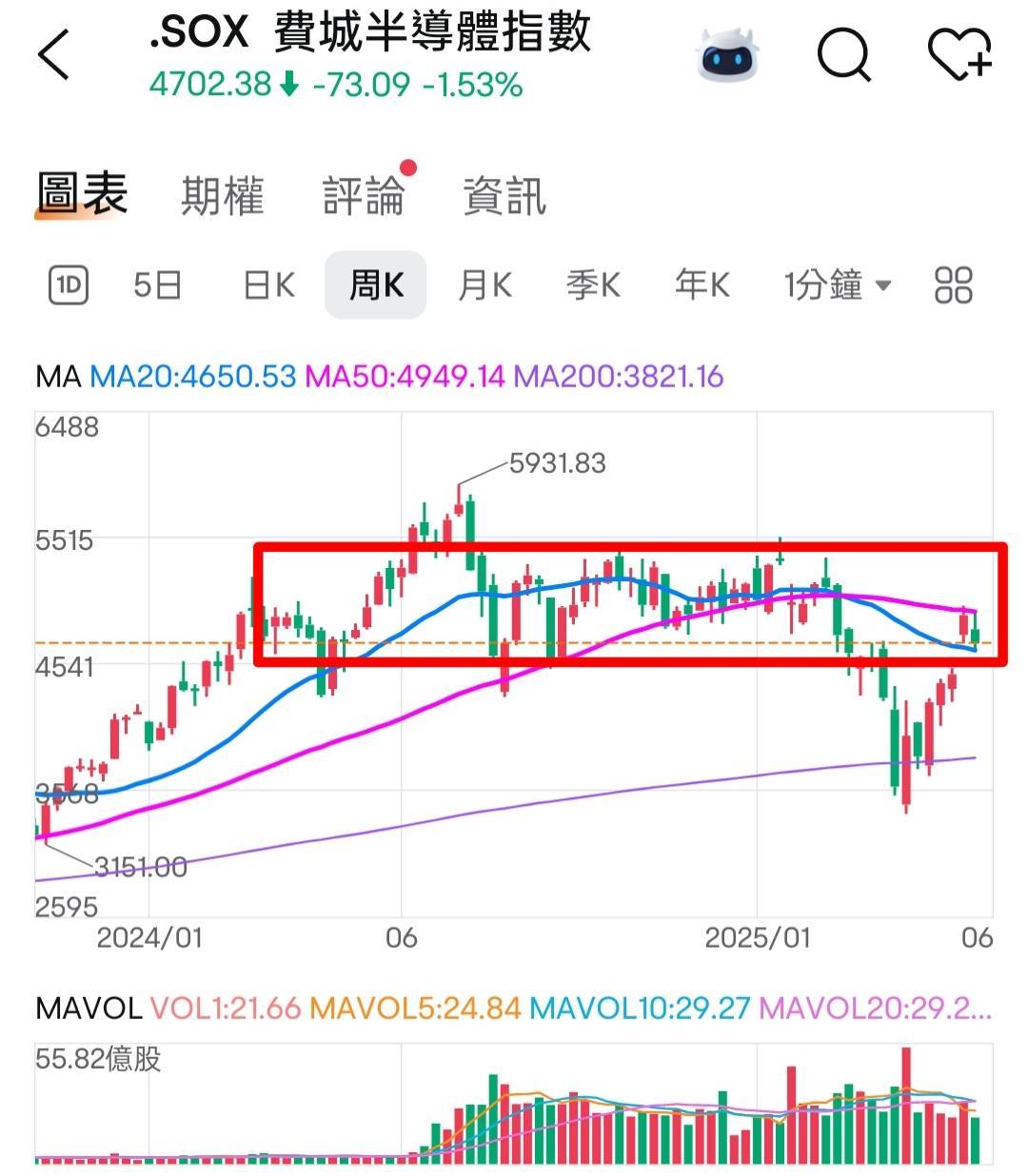Collapse the 周K selected period menu
The height and width of the screenshot is (1176, 1028).
[x=375, y=284]
